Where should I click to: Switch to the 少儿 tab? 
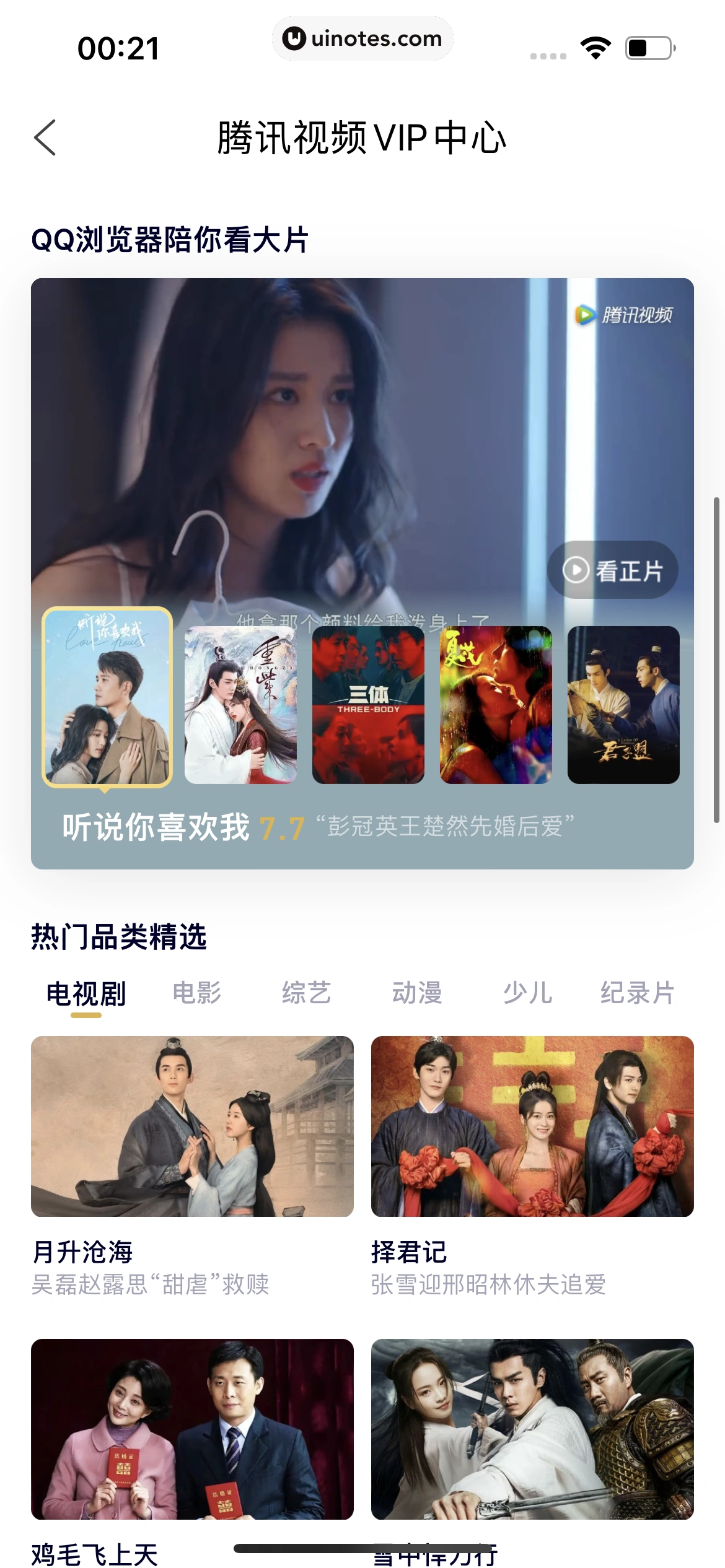point(527,993)
